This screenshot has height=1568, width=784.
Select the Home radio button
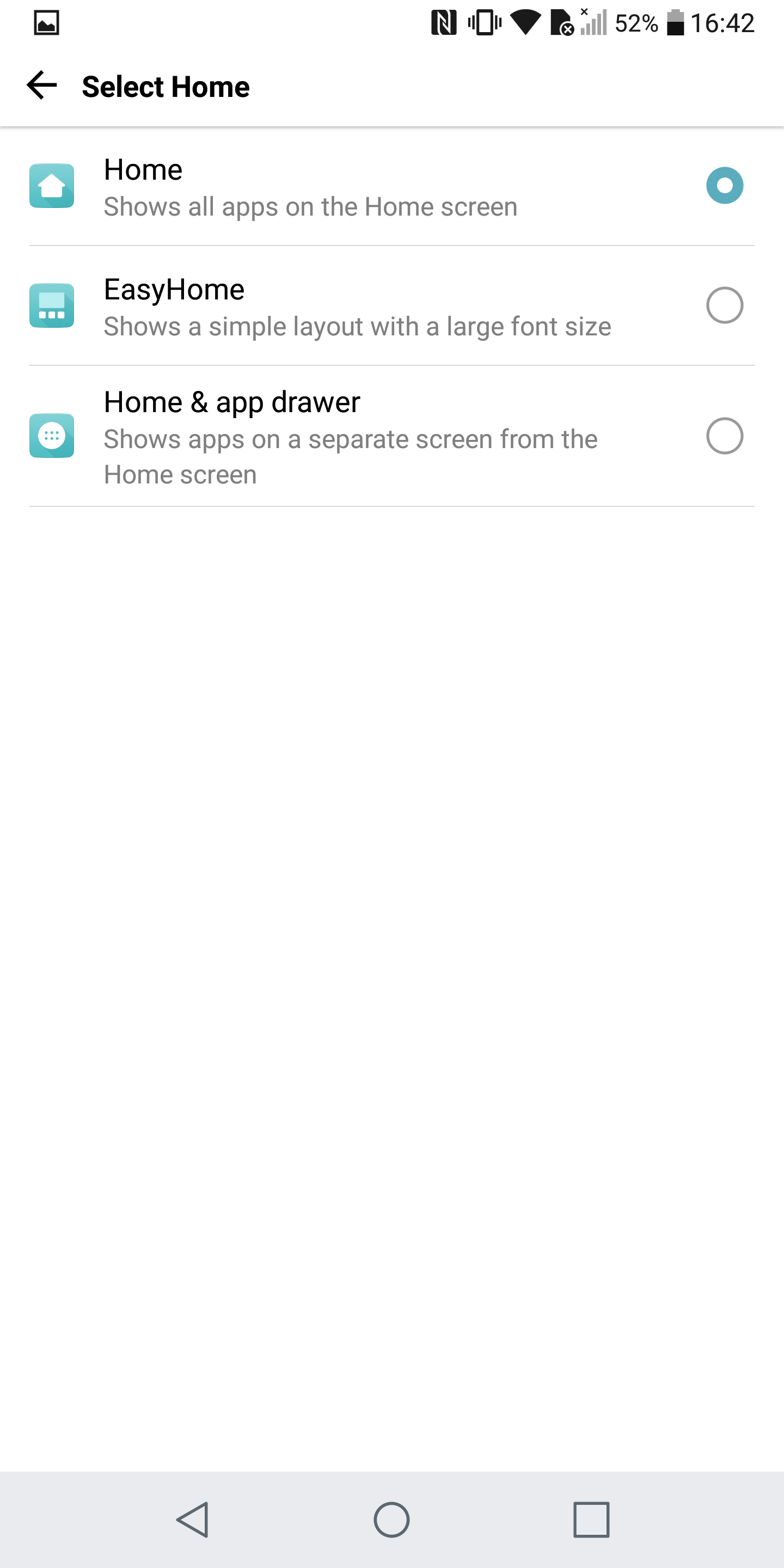[724, 185]
